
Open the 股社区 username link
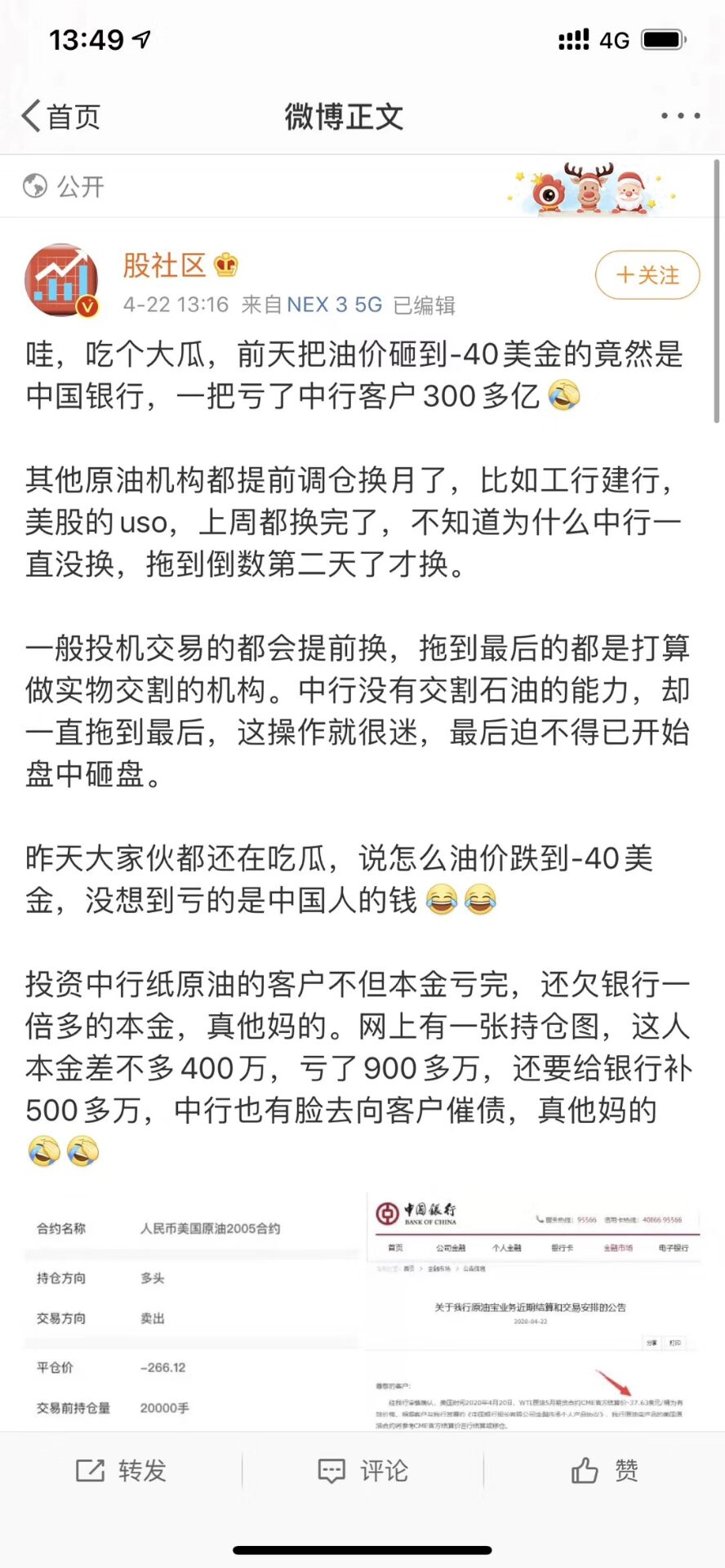point(164,265)
